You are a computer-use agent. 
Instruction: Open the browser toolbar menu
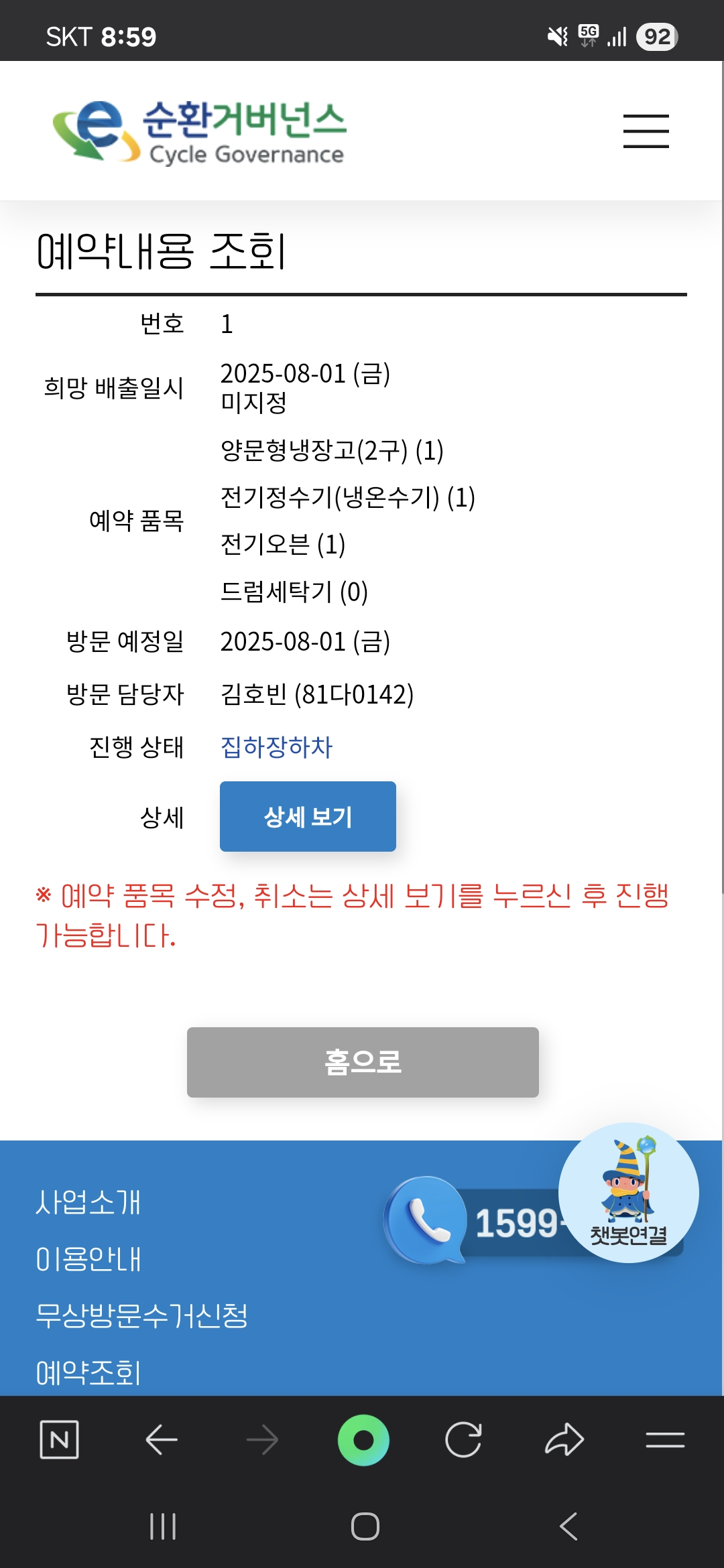click(665, 1439)
